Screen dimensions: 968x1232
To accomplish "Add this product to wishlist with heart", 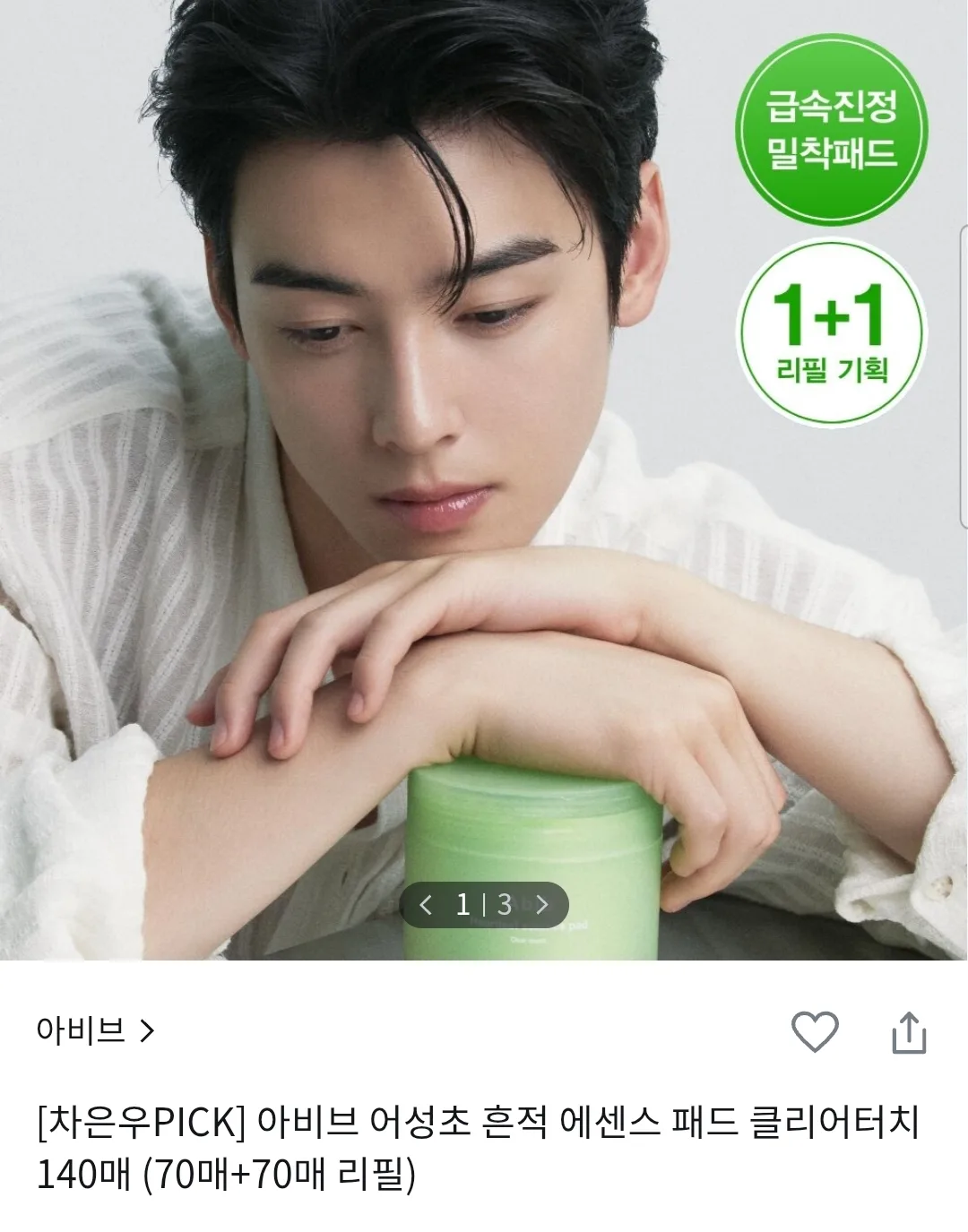I will 815,1032.
